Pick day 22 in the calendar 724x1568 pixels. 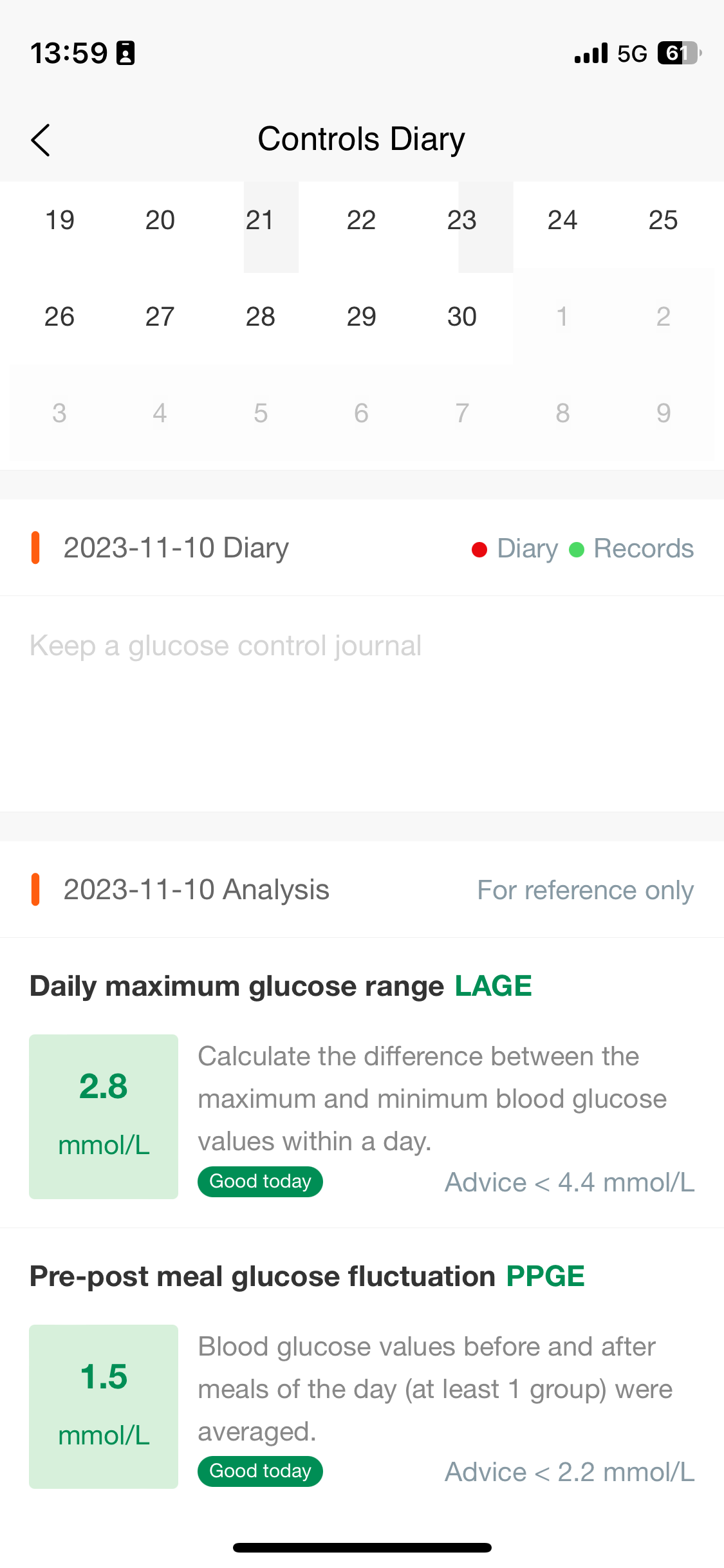click(361, 220)
